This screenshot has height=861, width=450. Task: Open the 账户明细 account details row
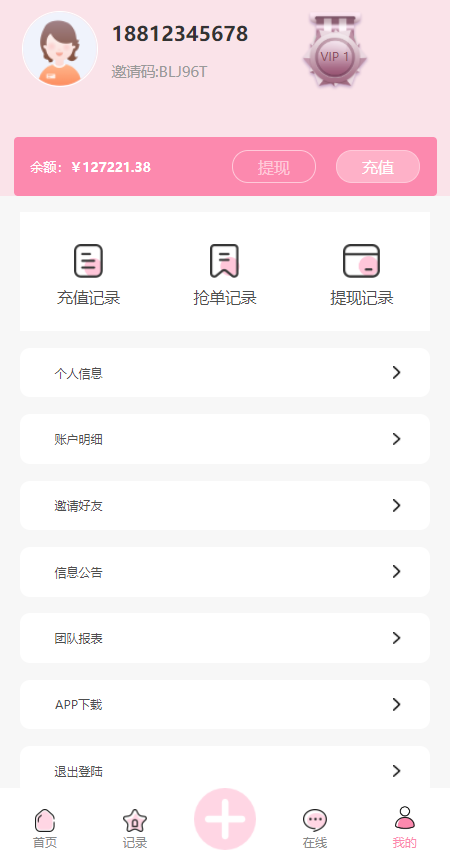225,439
